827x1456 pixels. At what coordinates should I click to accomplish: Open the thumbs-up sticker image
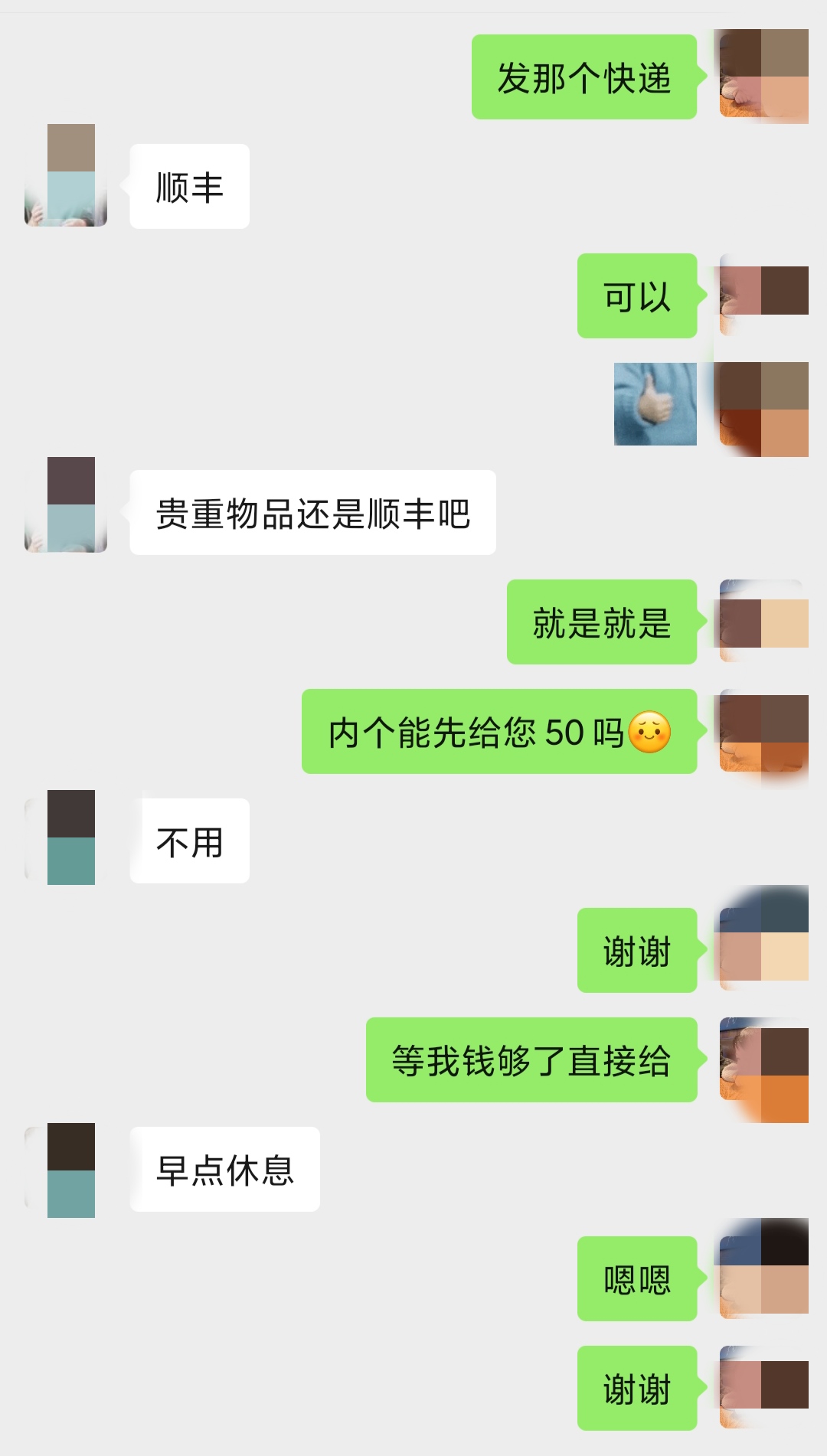click(655, 404)
